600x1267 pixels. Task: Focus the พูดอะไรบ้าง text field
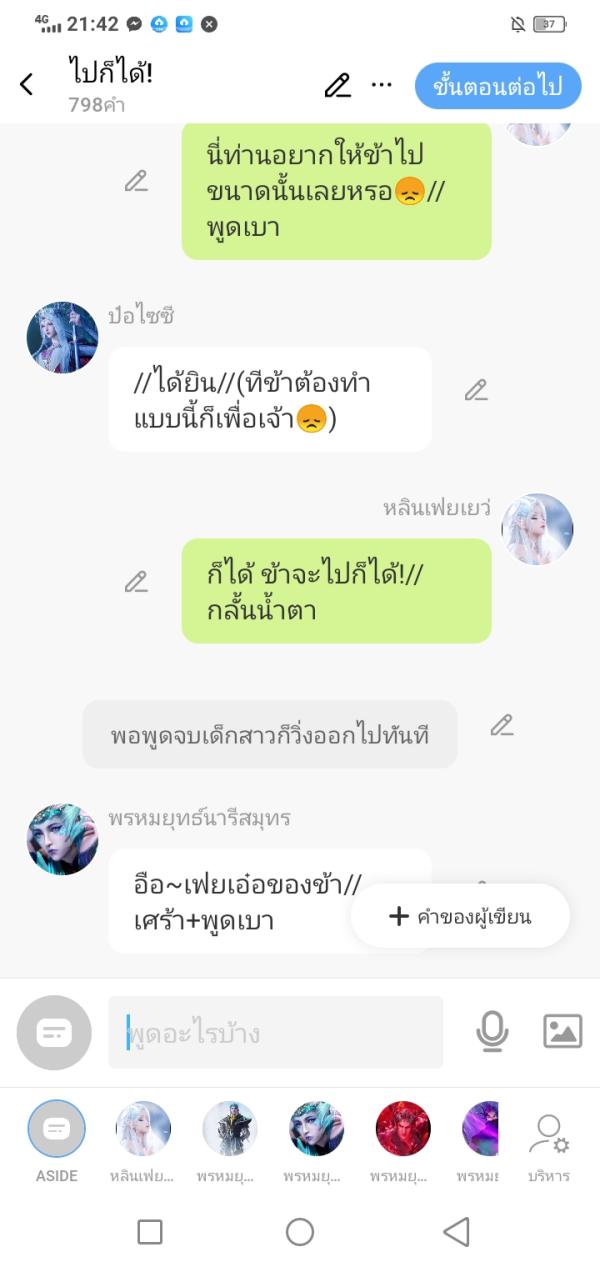coord(275,1032)
